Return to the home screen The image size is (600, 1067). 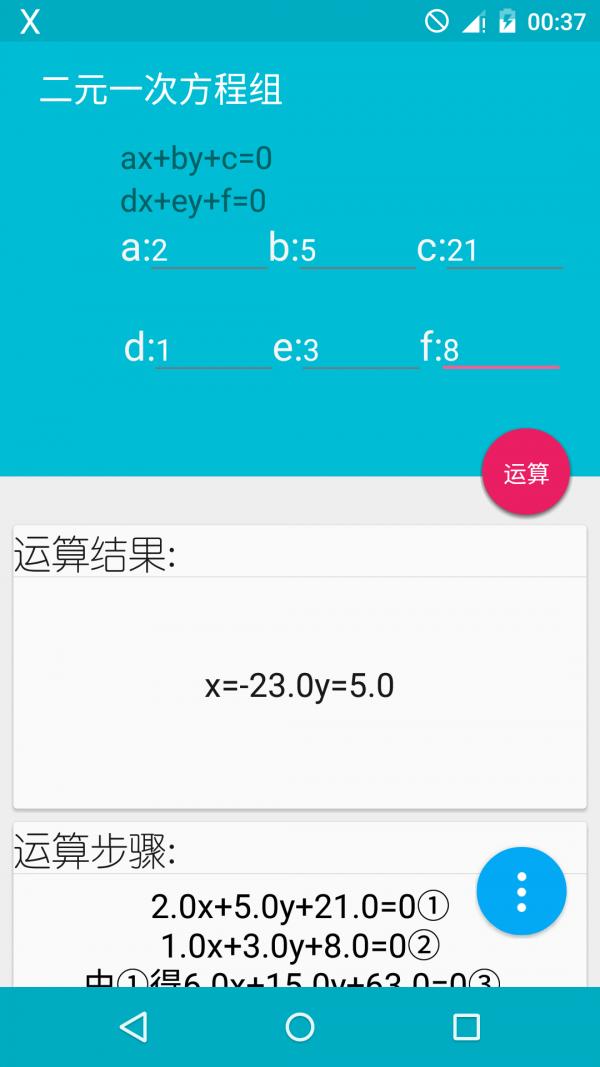300,1027
